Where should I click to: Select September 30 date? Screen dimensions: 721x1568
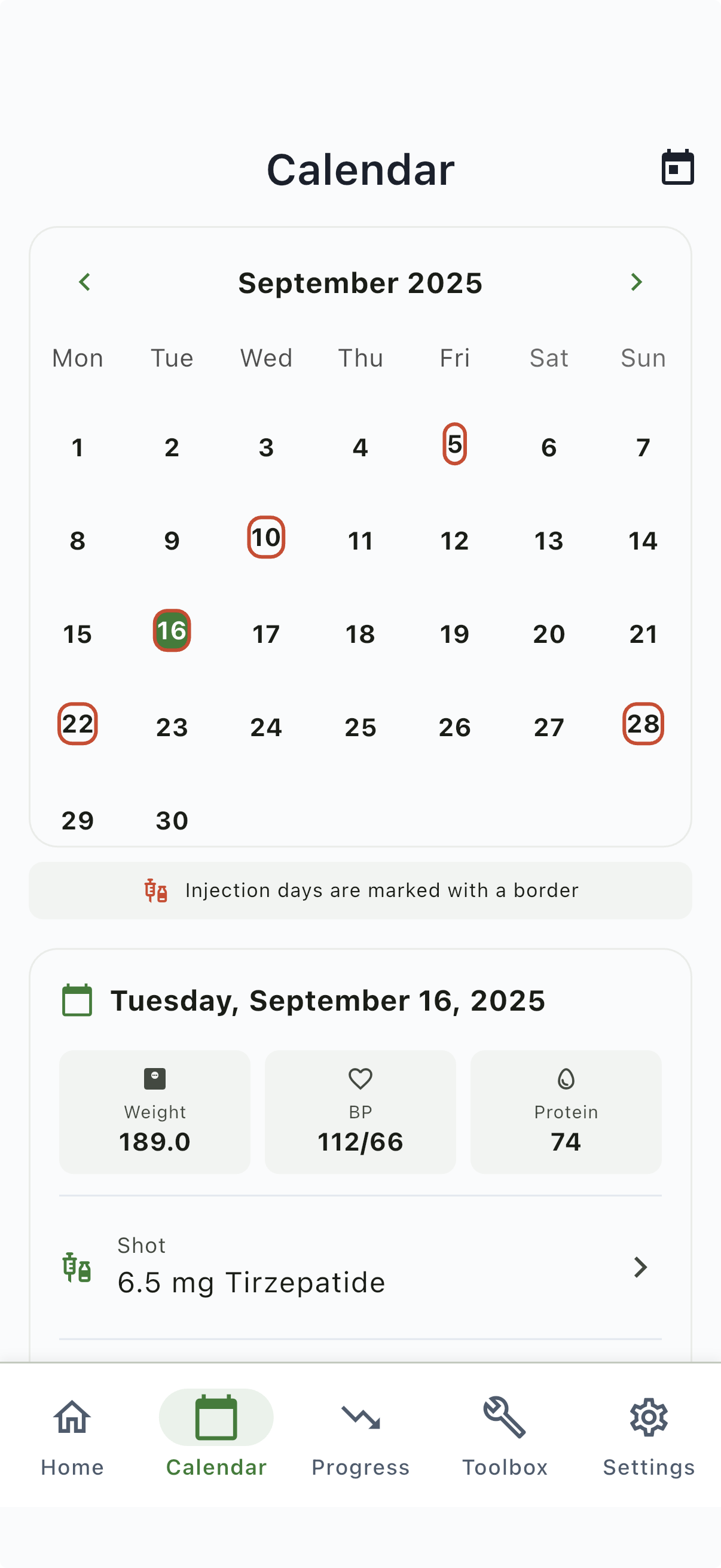point(172,820)
